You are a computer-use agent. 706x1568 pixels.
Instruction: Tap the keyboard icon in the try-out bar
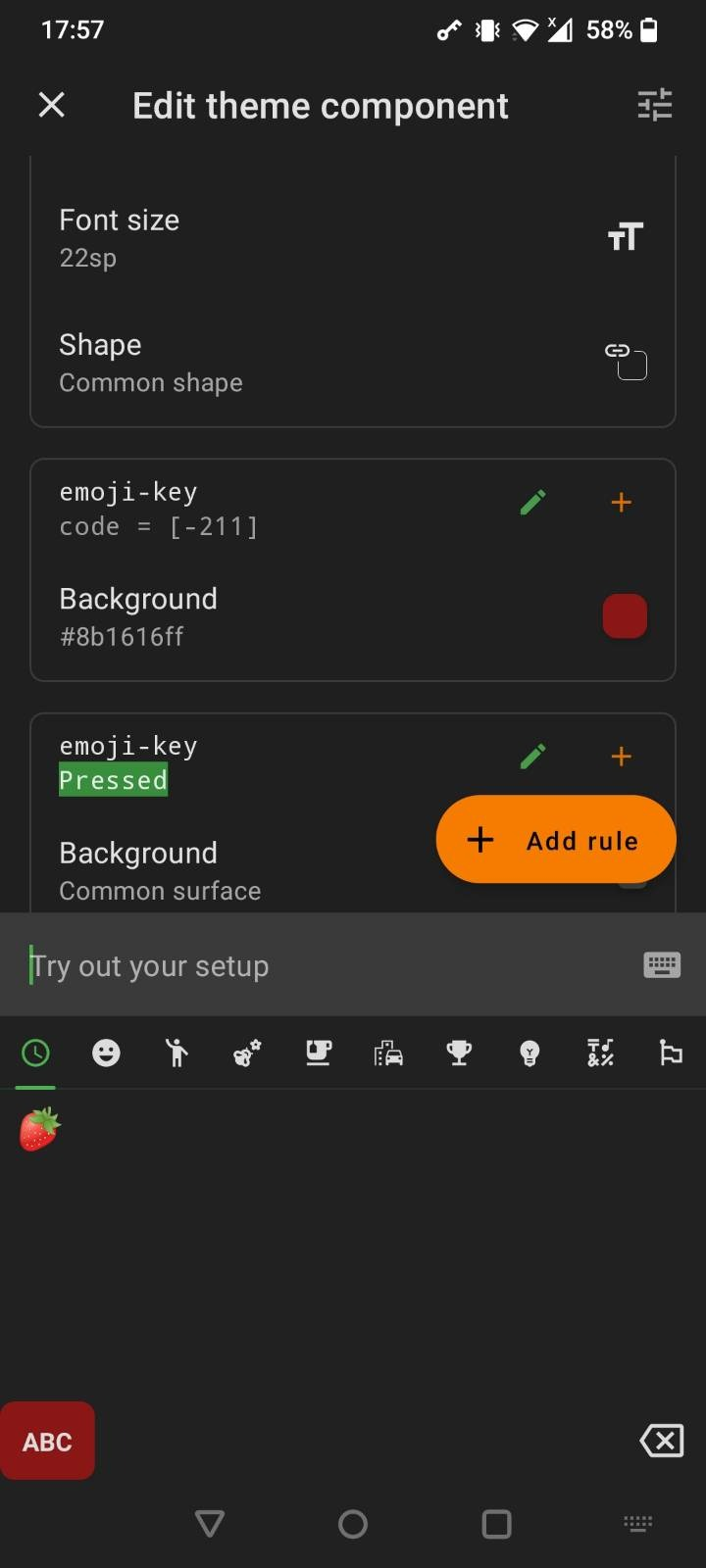[x=662, y=965]
